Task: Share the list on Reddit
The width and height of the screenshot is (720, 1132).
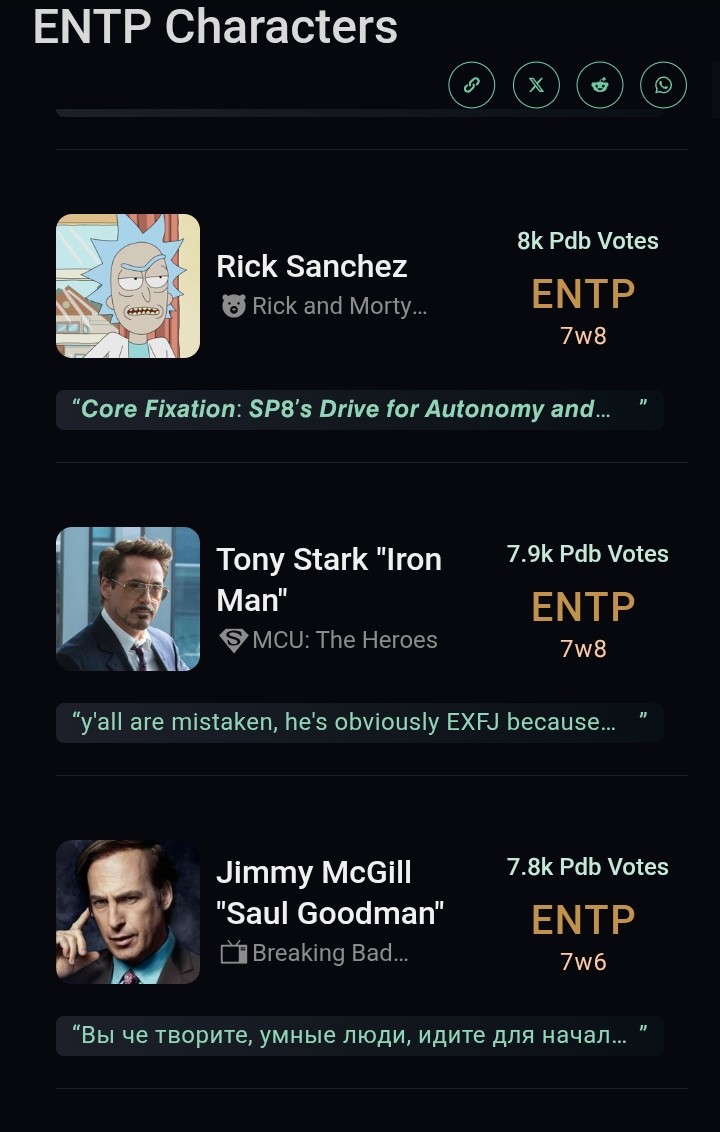Action: [600, 85]
